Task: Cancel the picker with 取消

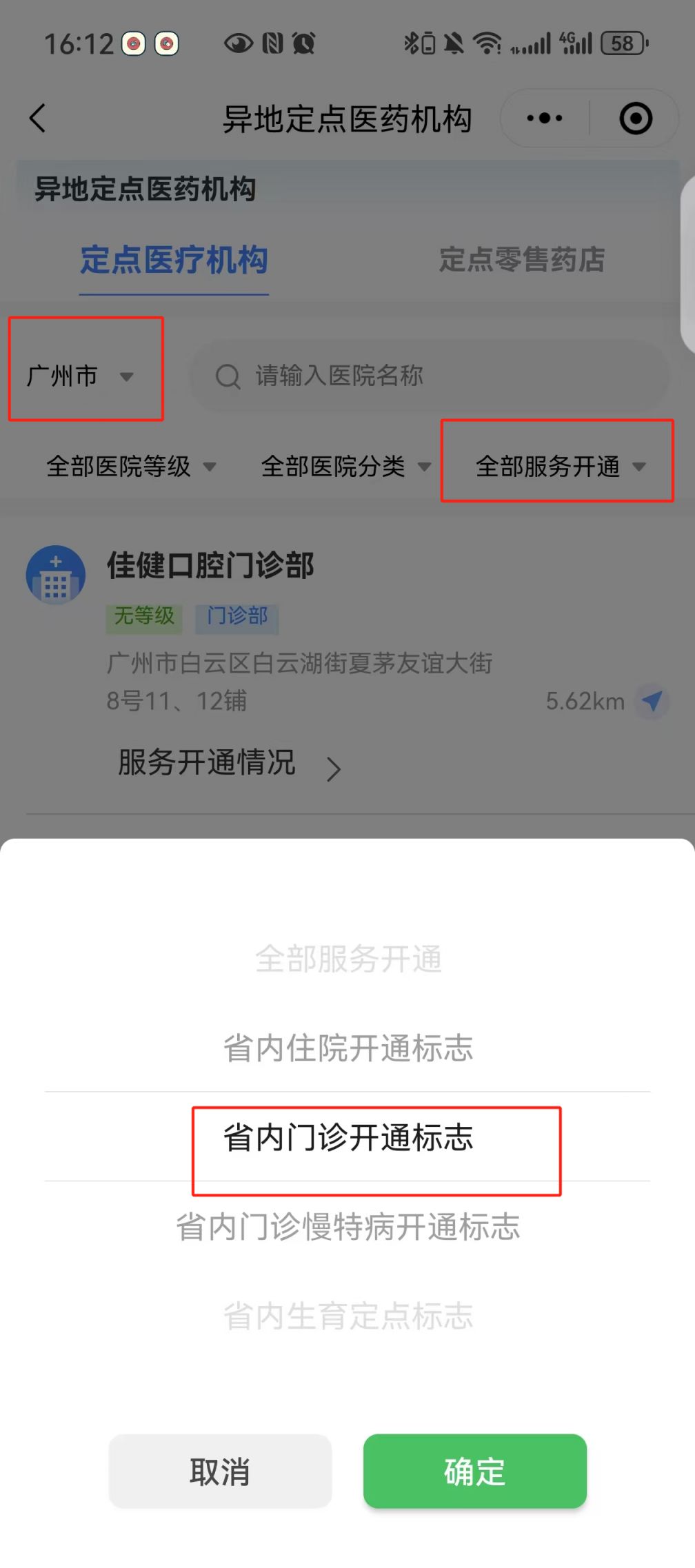Action: (x=220, y=1471)
